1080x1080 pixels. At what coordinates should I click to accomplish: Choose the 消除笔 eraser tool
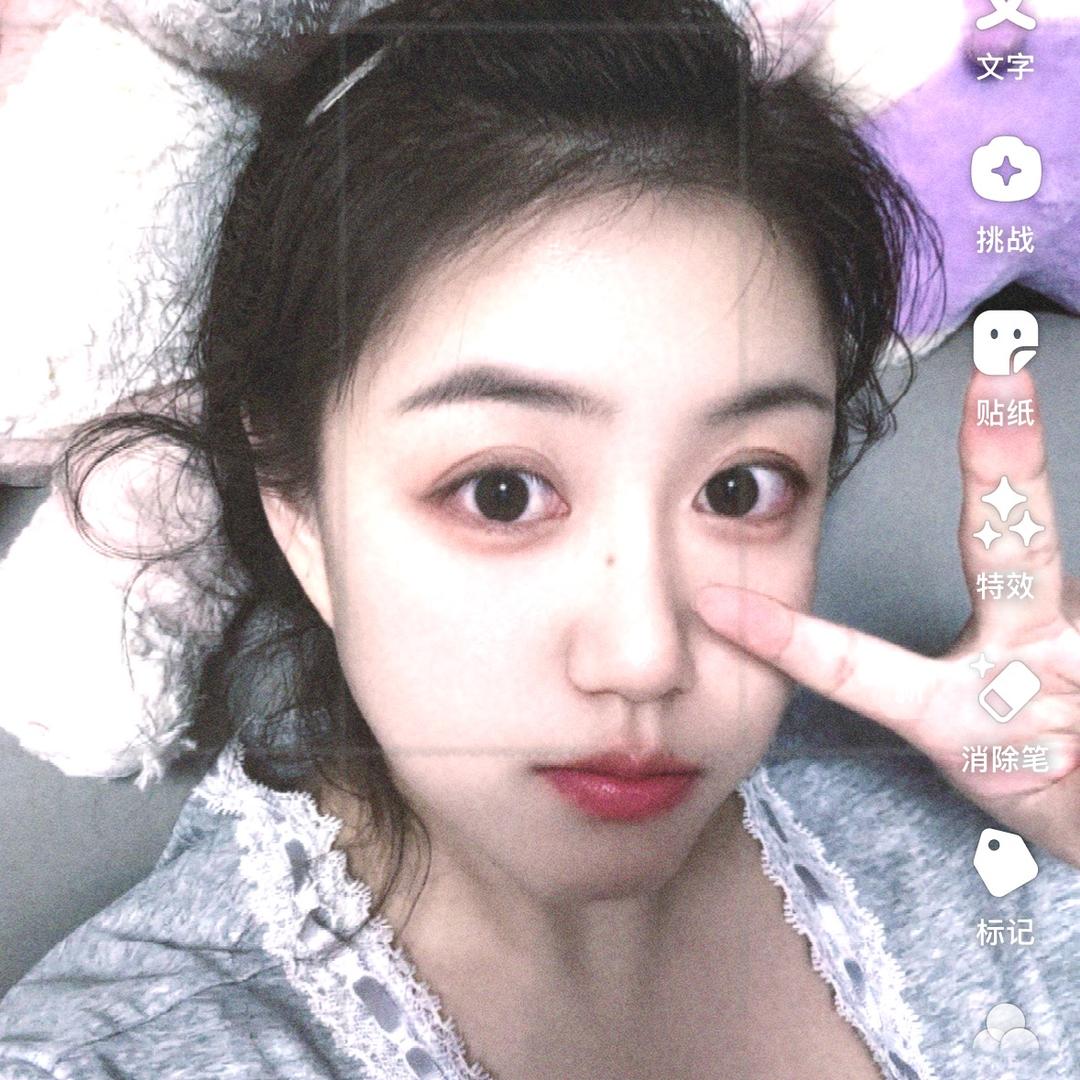point(1005,692)
